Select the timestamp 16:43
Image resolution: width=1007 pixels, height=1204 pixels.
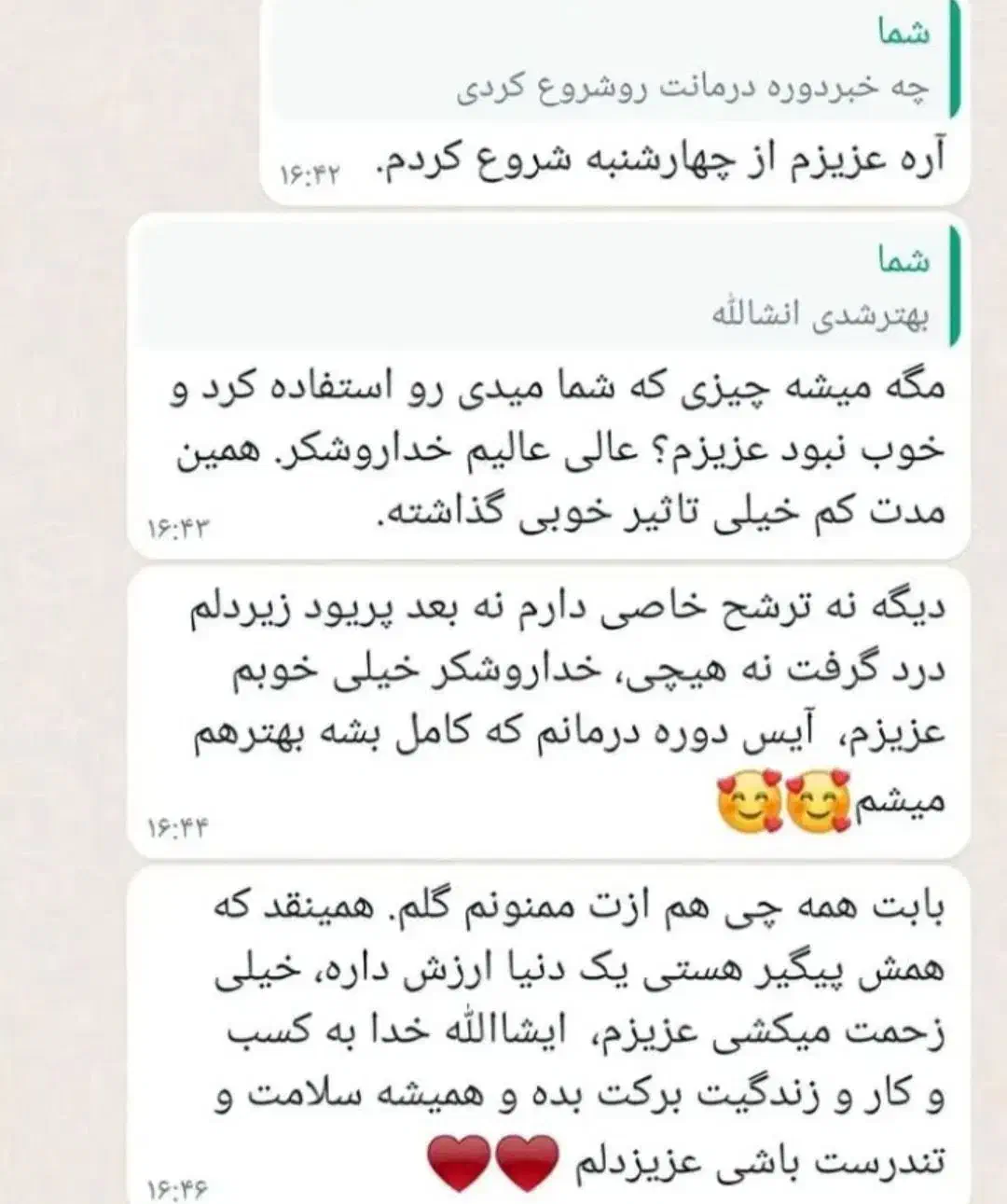point(177,525)
